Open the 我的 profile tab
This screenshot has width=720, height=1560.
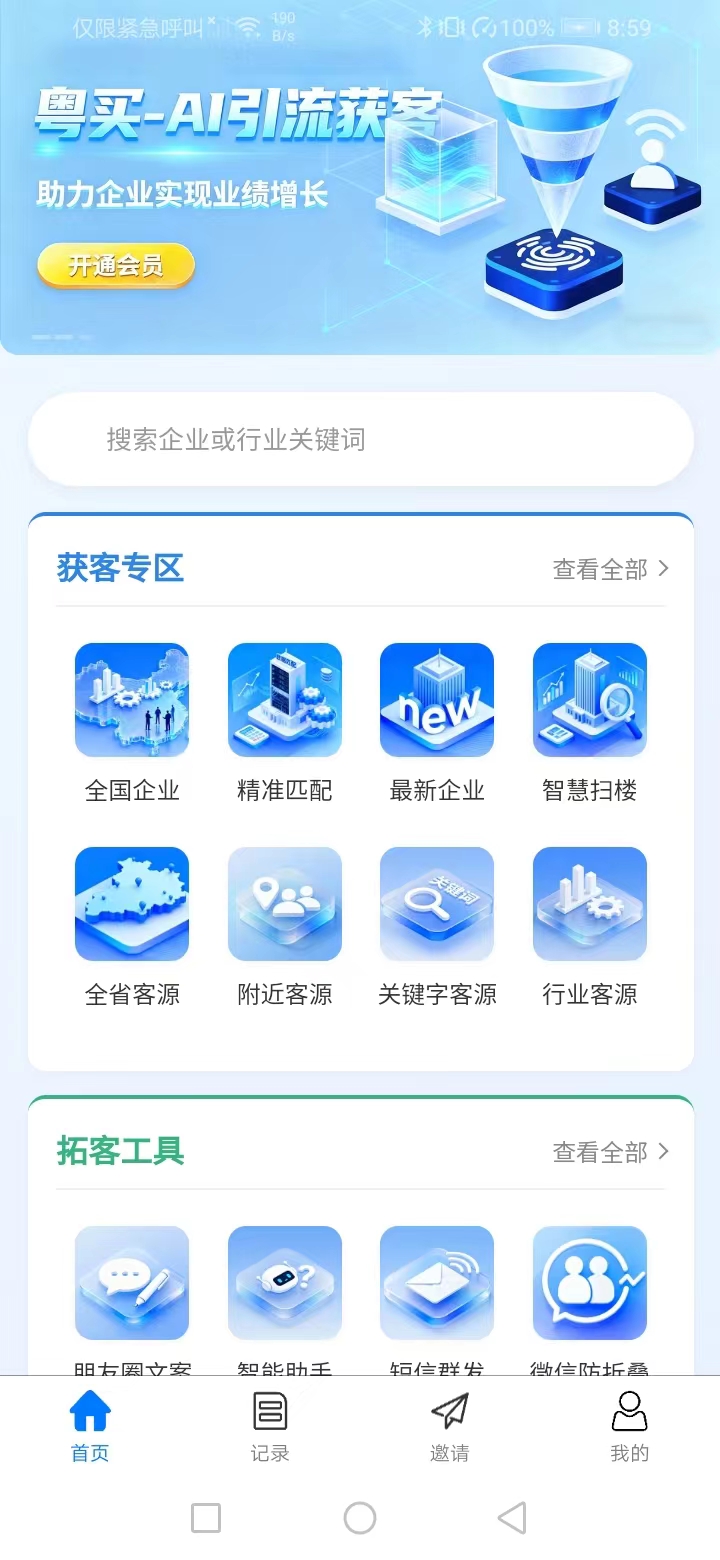[630, 1425]
